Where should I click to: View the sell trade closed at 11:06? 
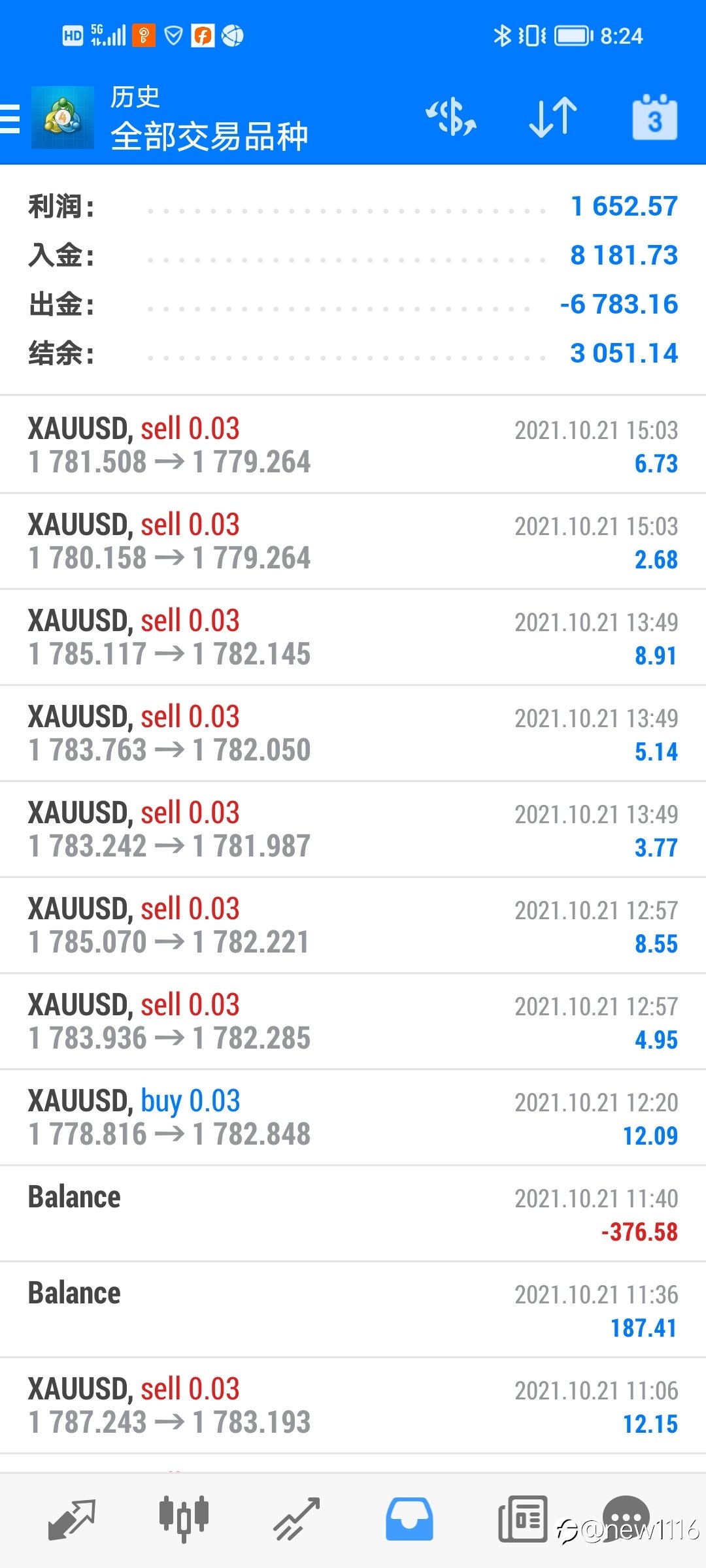tap(353, 1405)
